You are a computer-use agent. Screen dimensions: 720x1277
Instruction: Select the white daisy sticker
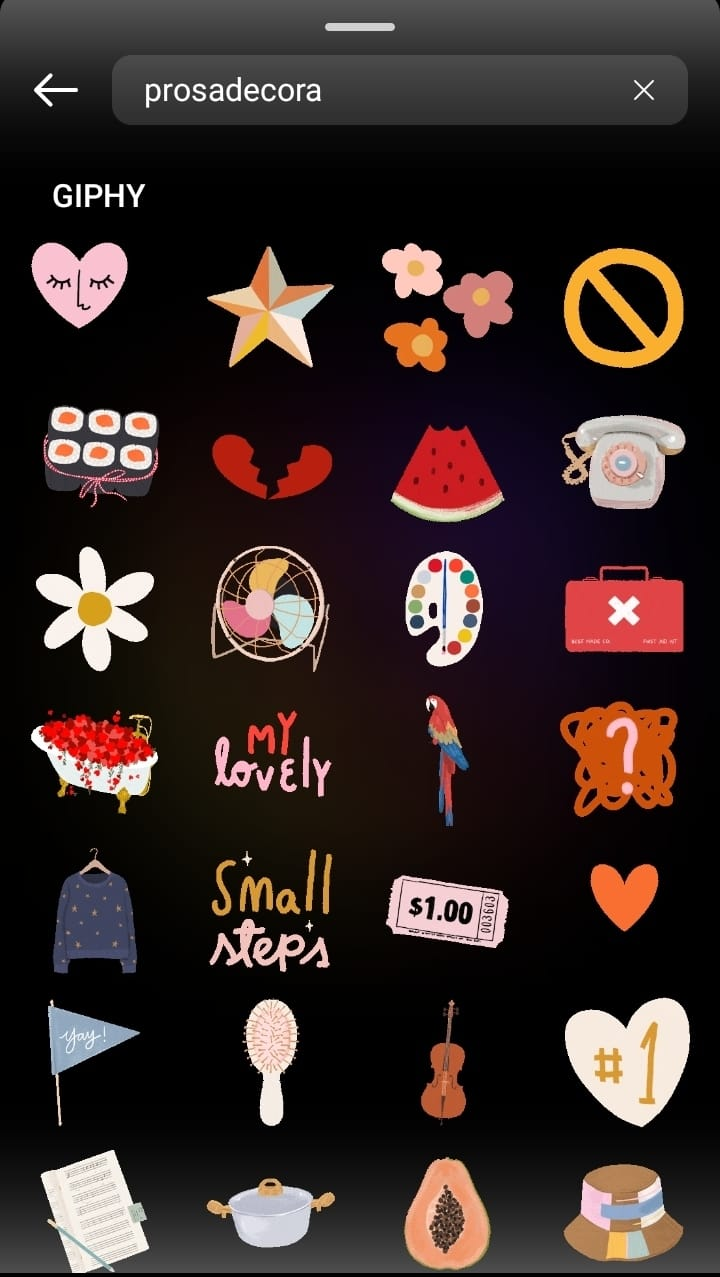tap(95, 608)
